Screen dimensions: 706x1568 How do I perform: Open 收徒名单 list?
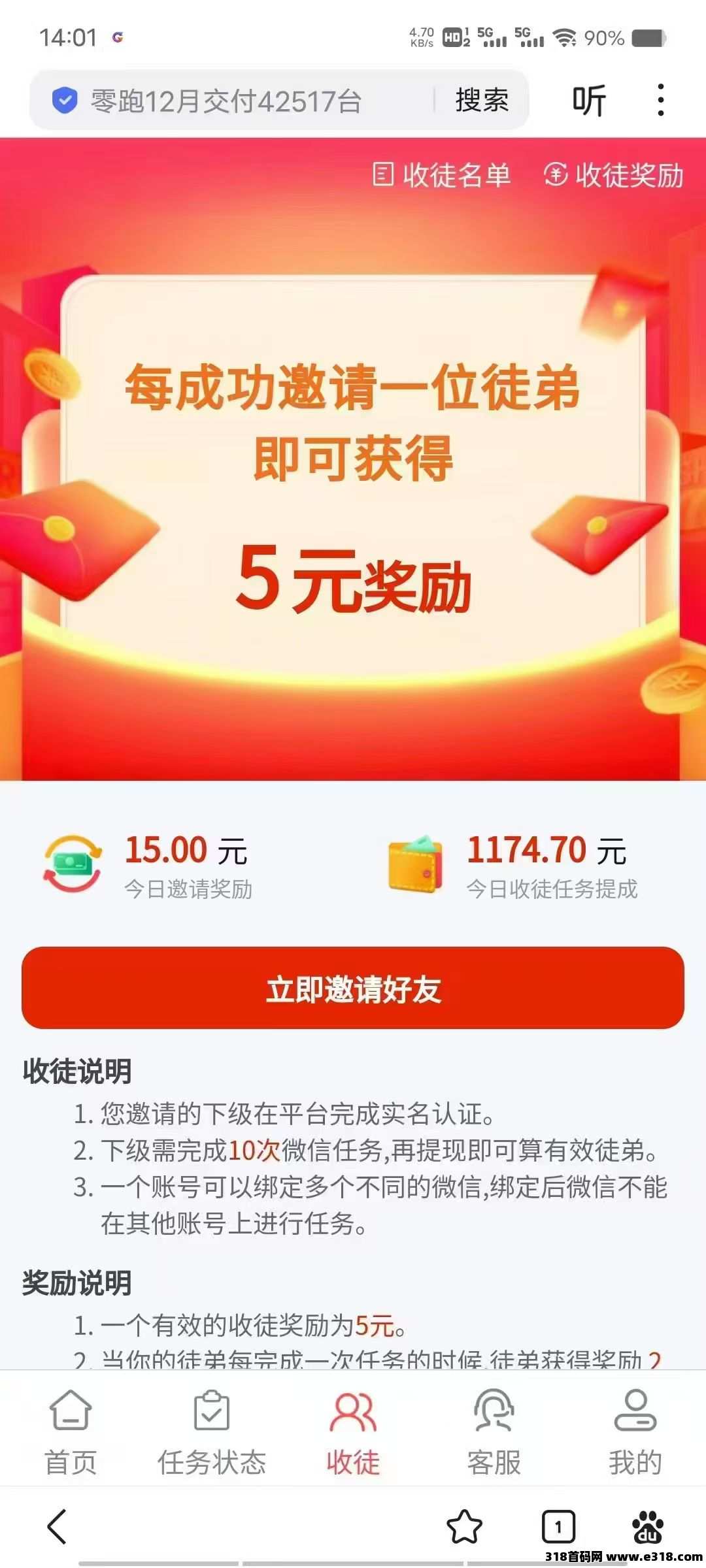(442, 175)
